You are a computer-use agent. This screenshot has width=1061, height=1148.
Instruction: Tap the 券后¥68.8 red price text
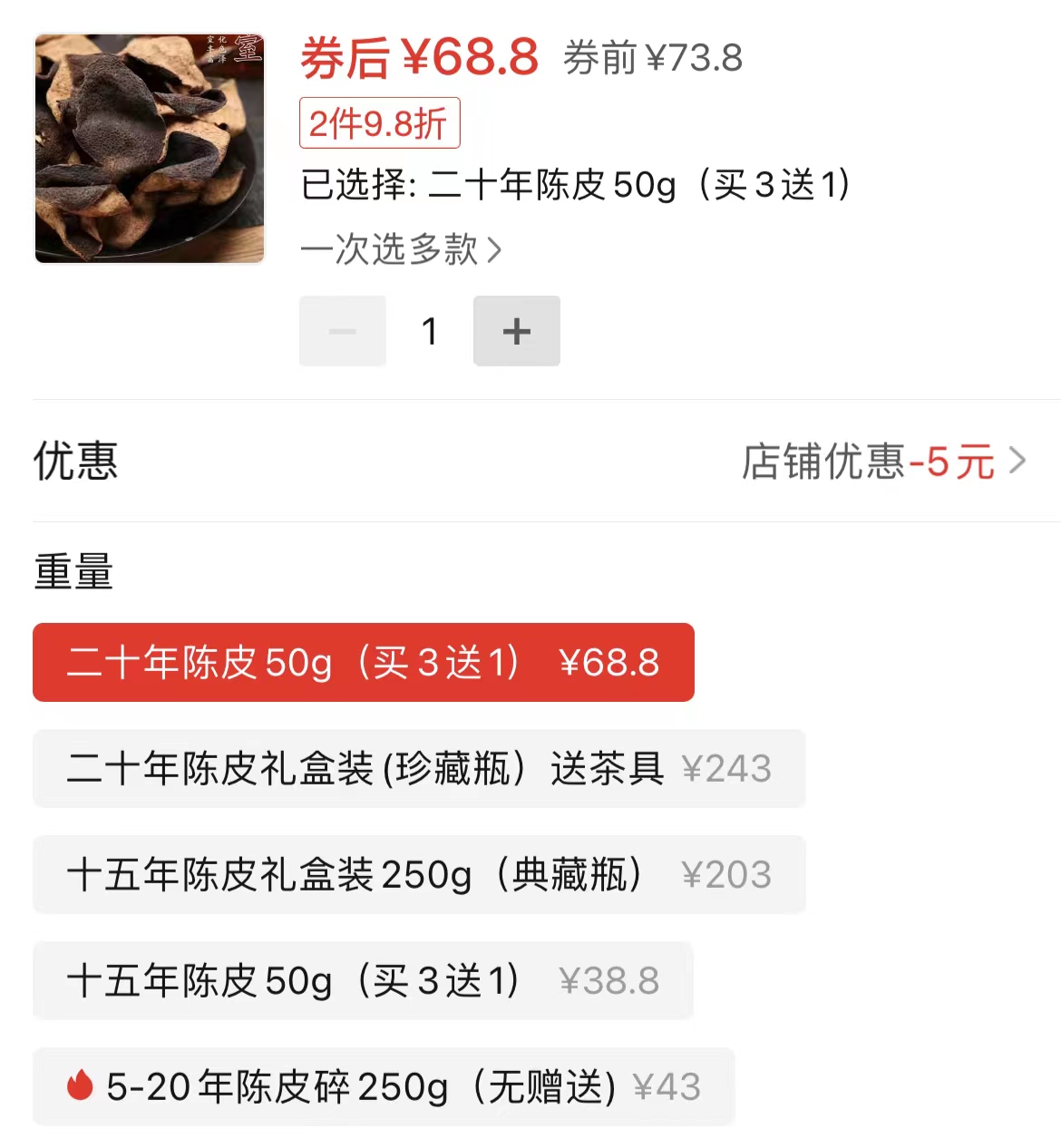pyautogui.click(x=417, y=58)
